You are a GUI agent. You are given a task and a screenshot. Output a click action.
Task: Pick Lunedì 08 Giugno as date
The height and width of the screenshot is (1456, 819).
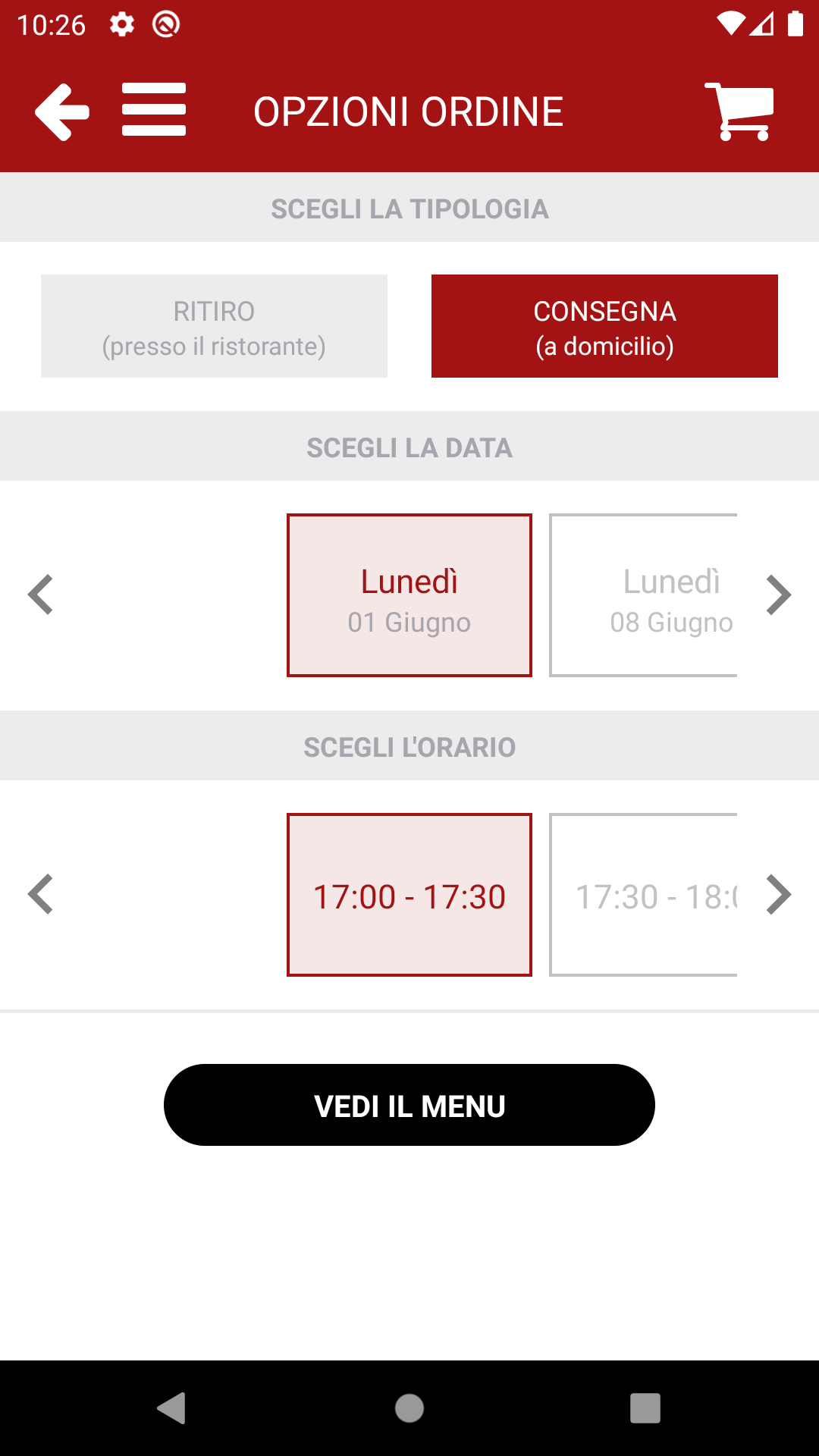pos(645,595)
